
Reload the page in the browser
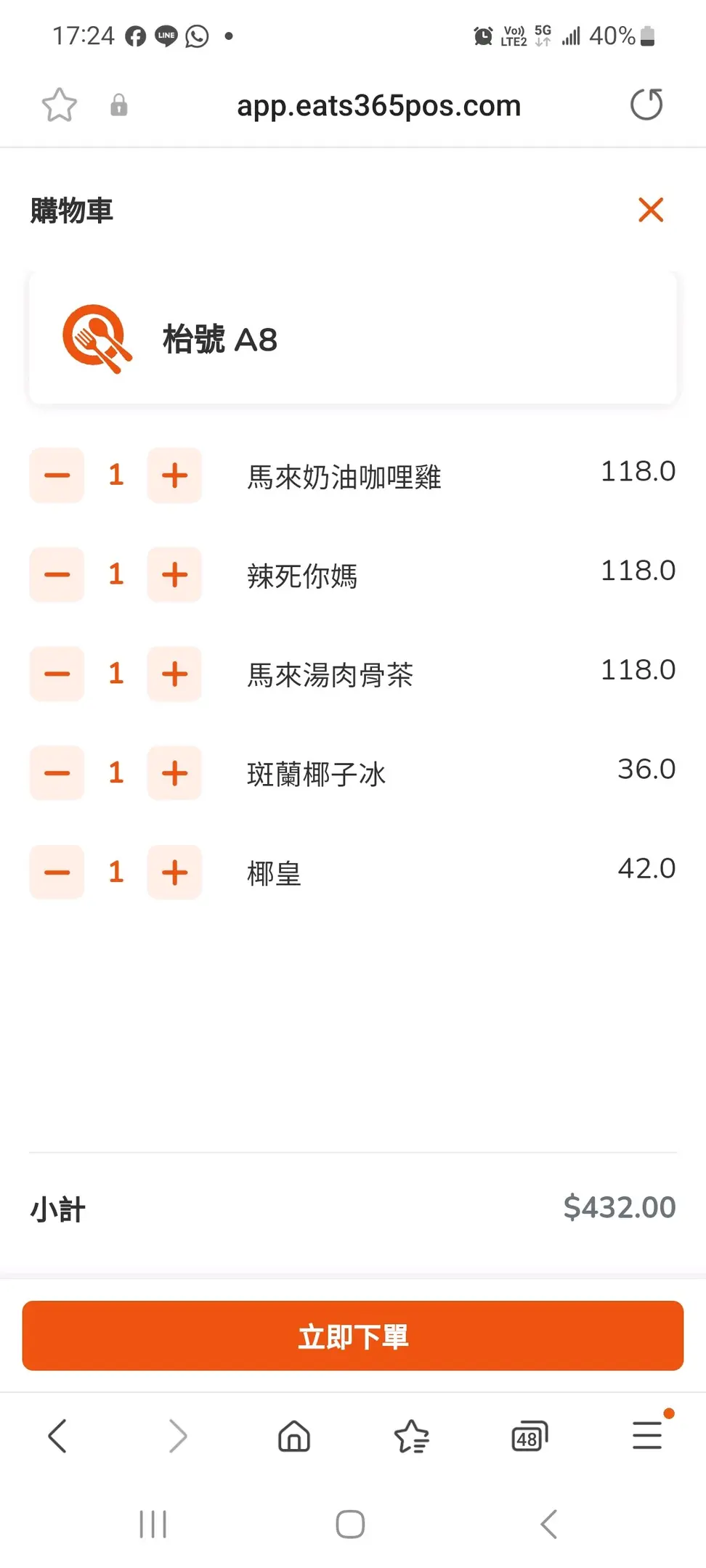pyautogui.click(x=646, y=105)
